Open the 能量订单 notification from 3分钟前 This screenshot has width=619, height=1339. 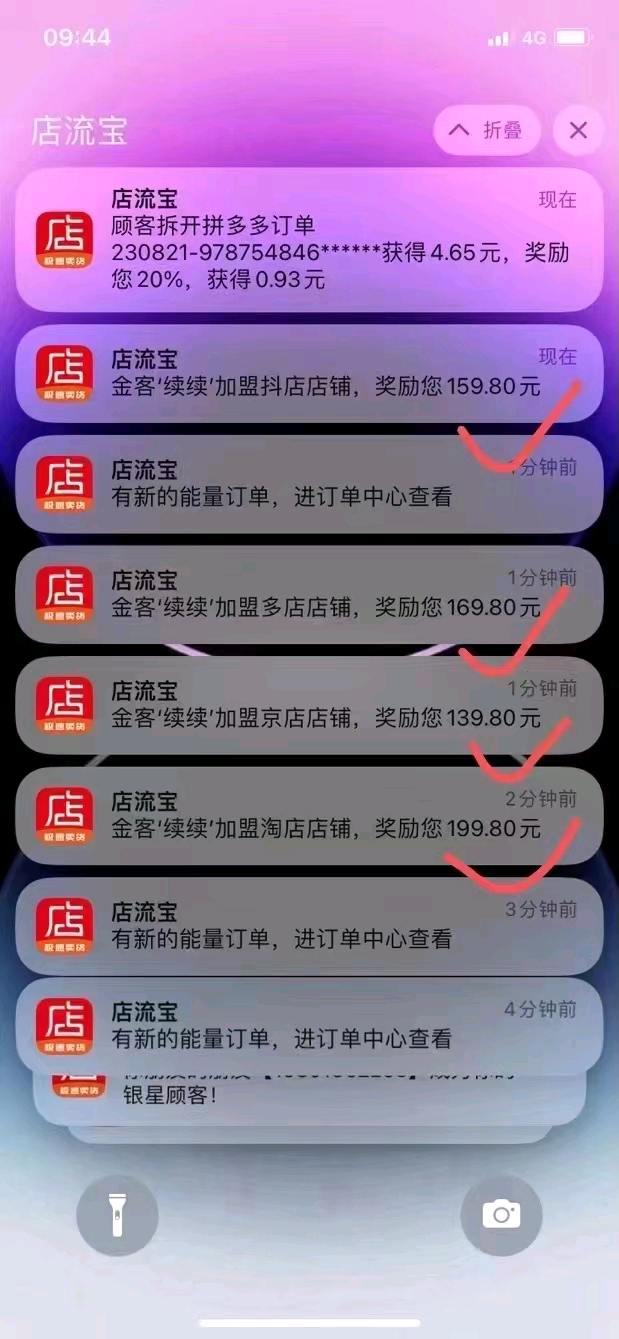[309, 925]
